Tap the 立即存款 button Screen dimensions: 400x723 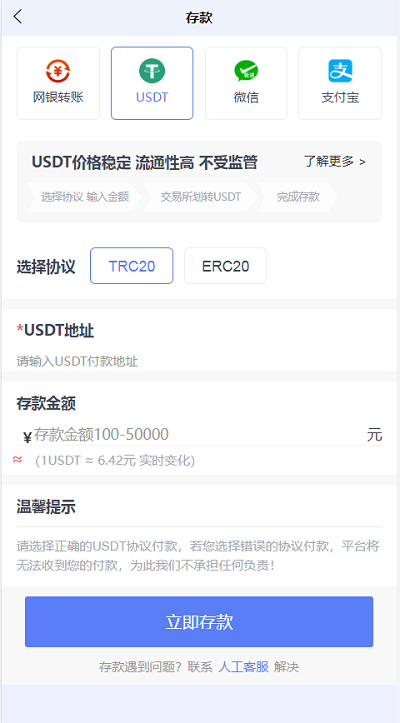click(199, 622)
